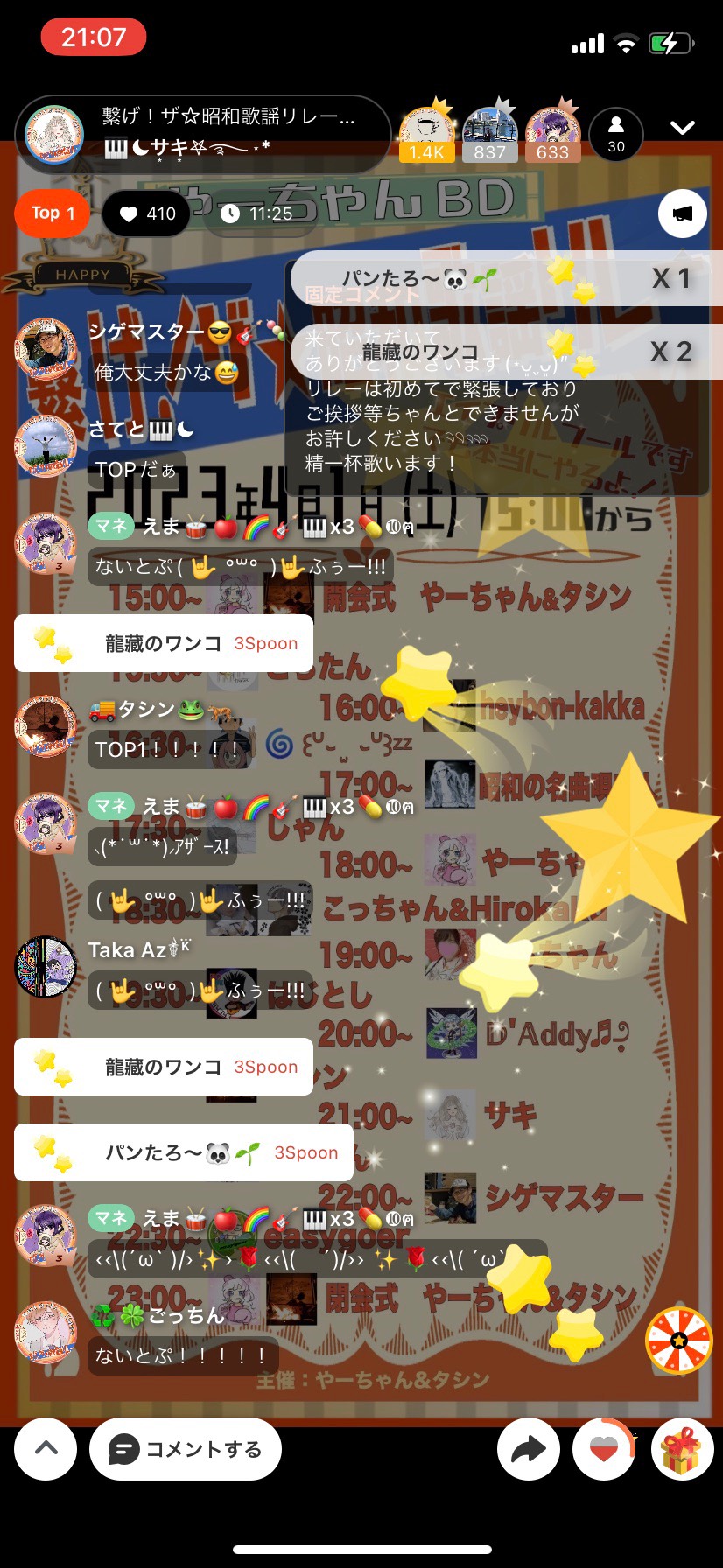This screenshot has width=723, height=1568.
Task: Open the megaphone announcement button
Action: point(682,213)
